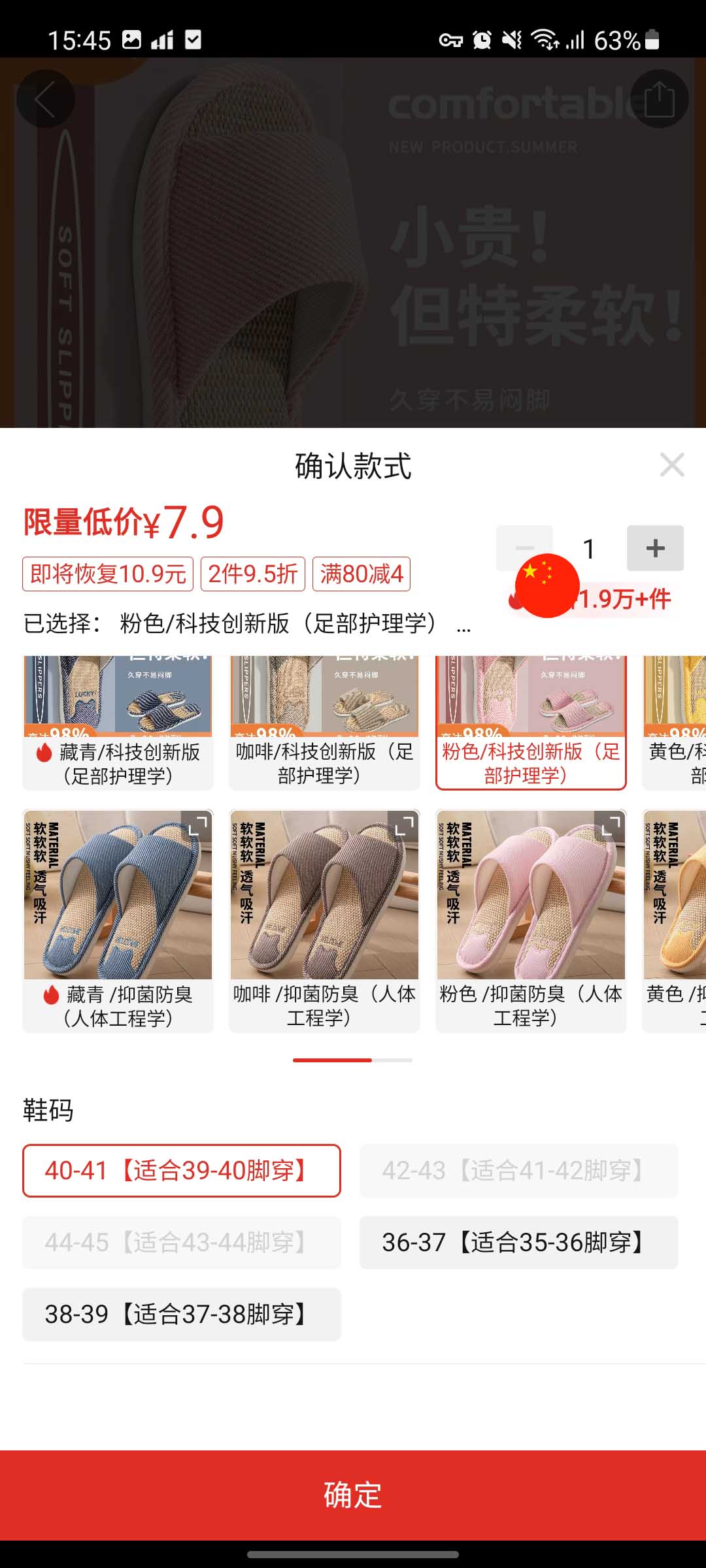Enlarge the 粉色/抑菌防臭 product image
The image size is (706, 1568).
pos(611,826)
